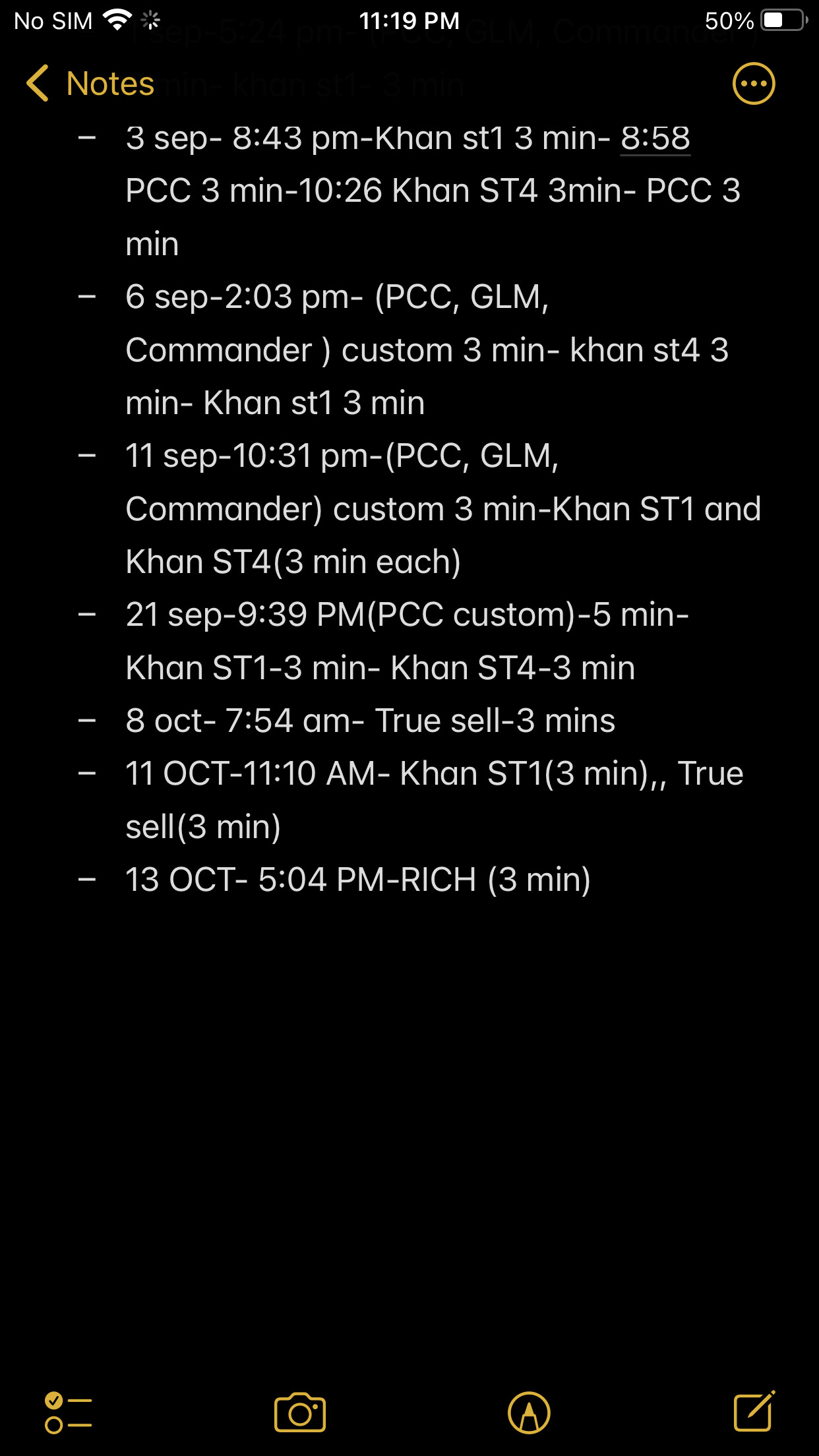Image resolution: width=819 pixels, height=1456 pixels.
Task: Open the camera attachment option
Action: [x=300, y=1412]
